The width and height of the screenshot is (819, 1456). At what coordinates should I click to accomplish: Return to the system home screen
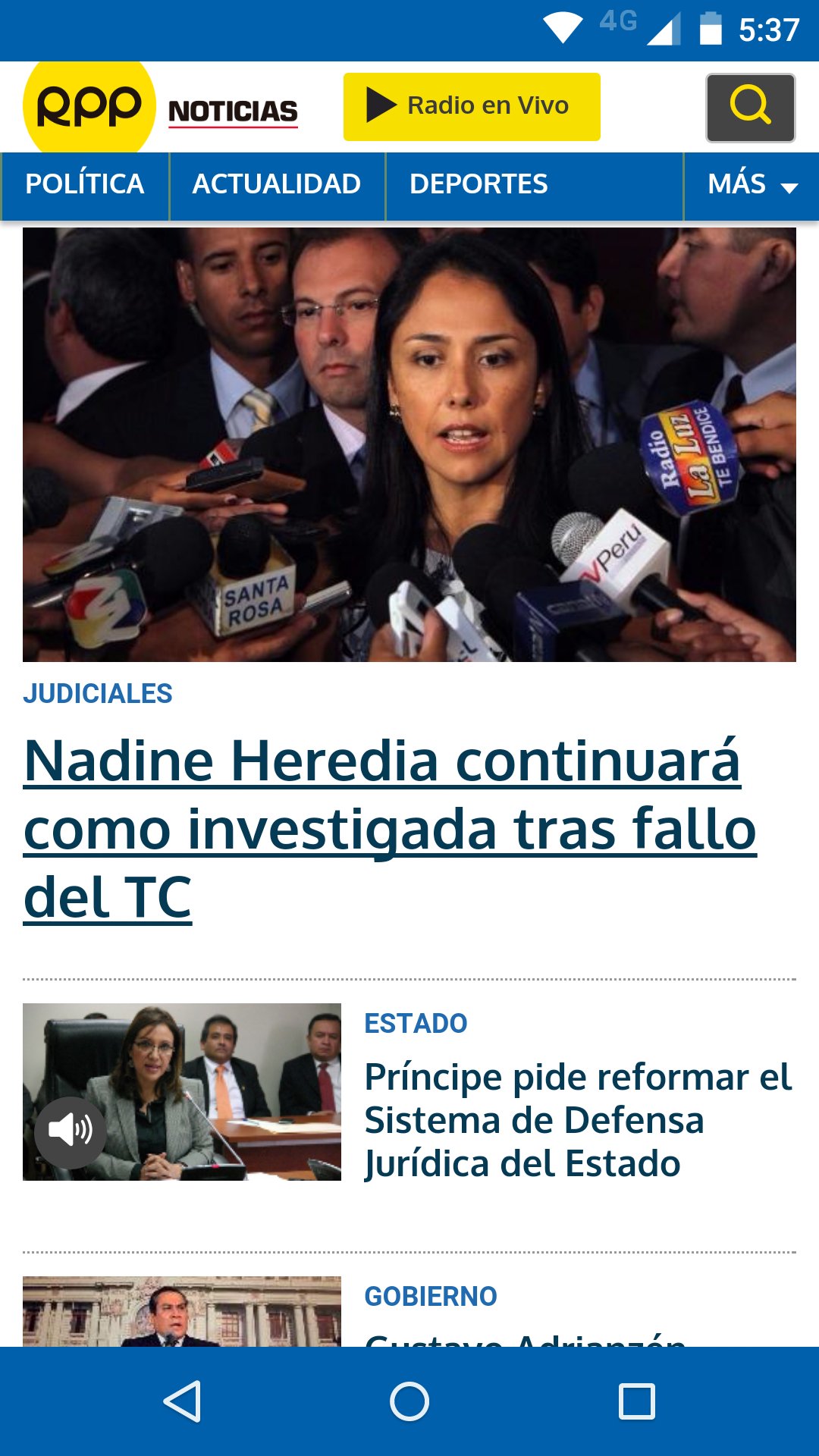[x=409, y=1401]
